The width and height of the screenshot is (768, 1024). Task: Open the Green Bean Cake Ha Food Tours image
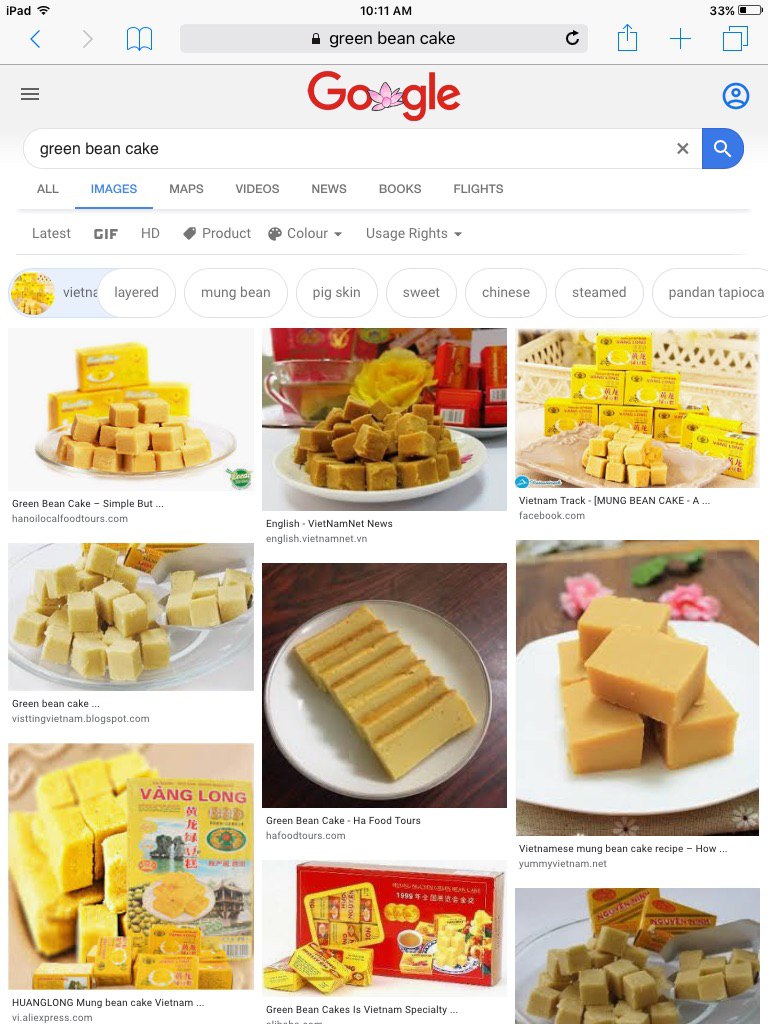click(384, 685)
